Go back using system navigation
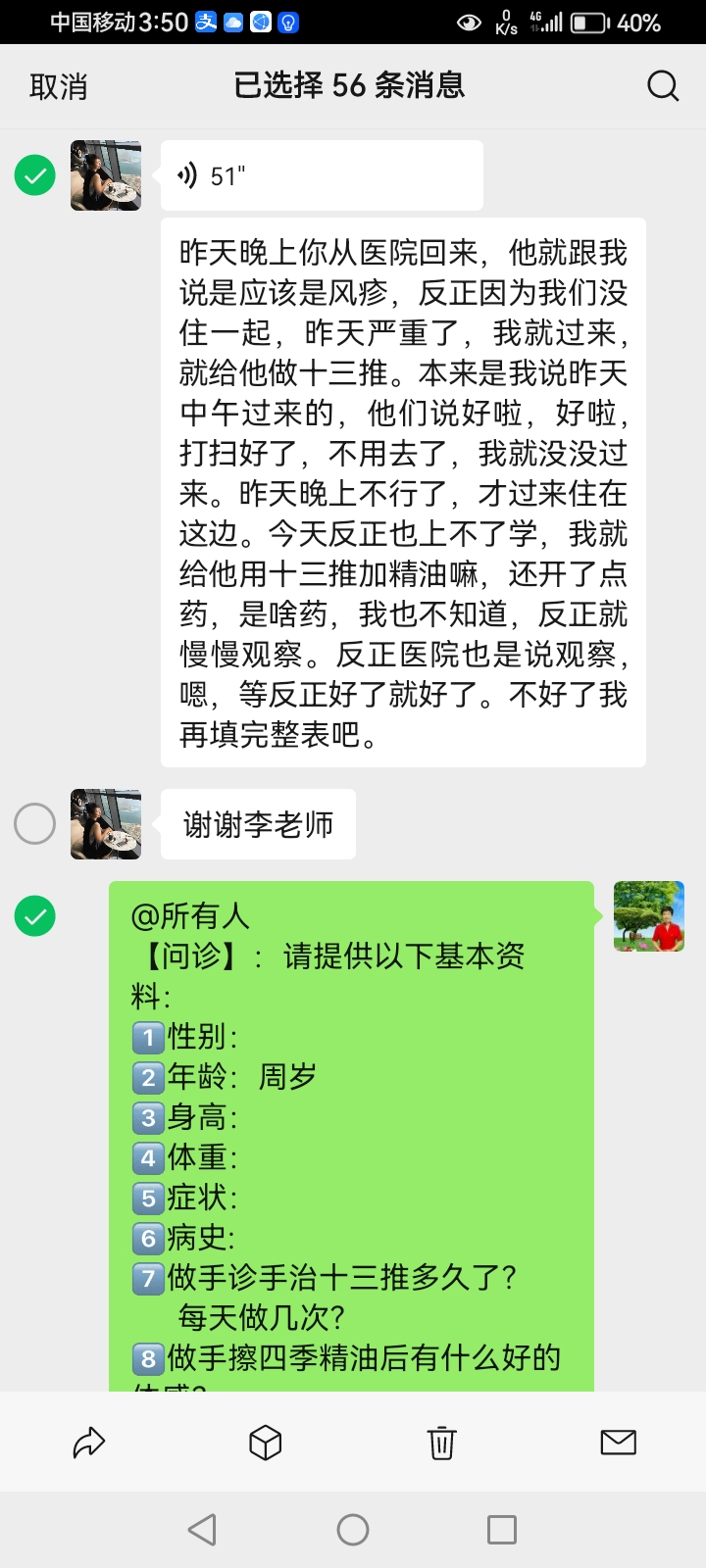Viewport: 706px width, 1568px height. click(202, 1530)
